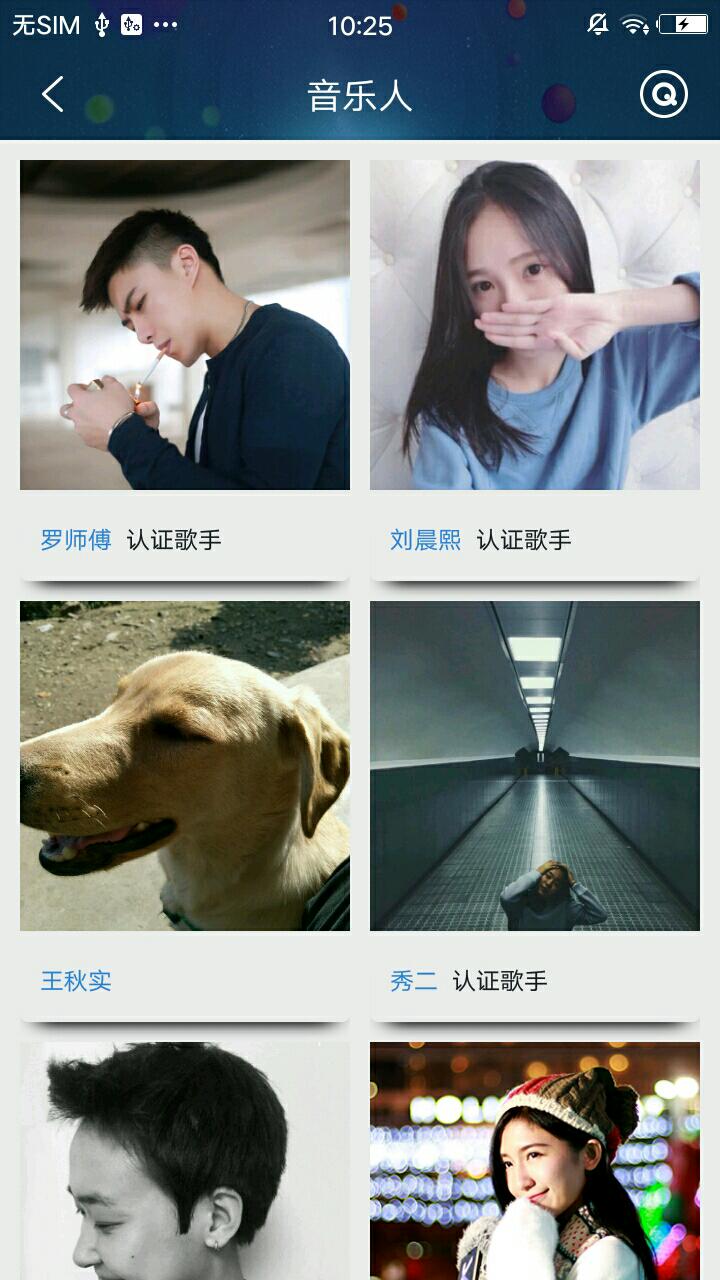The height and width of the screenshot is (1280, 720).
Task: Go back from the 音乐人 page
Action: (53, 95)
